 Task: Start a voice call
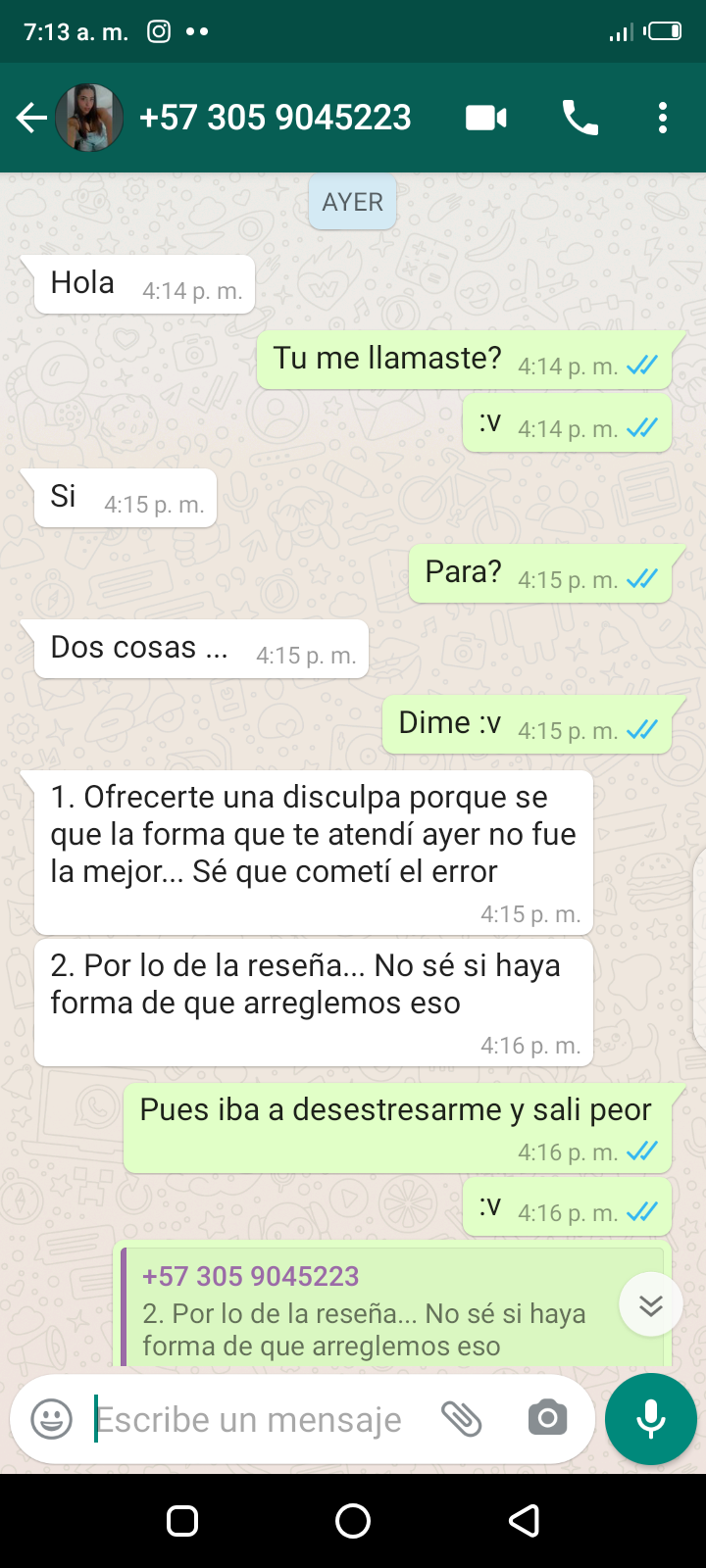(x=580, y=119)
